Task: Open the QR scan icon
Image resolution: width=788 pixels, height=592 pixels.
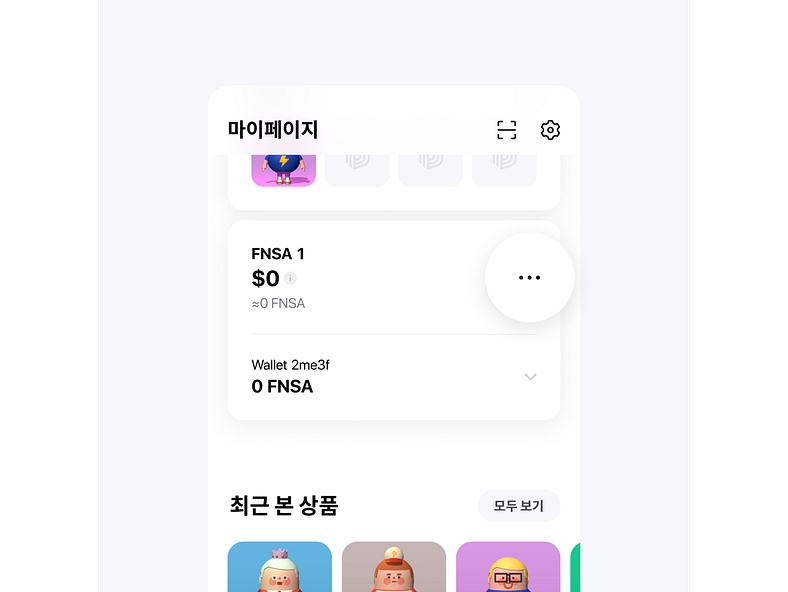Action: 507,130
